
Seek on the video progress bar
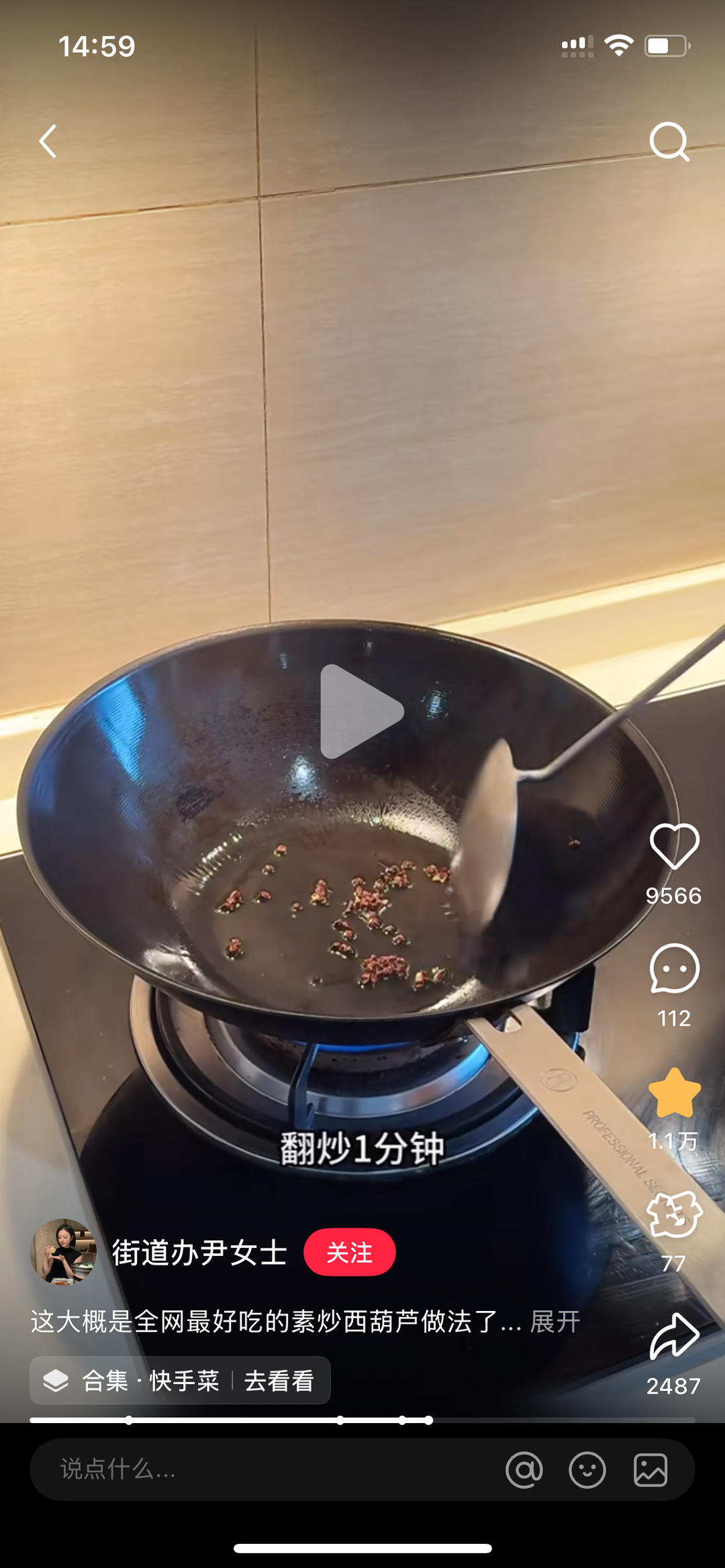(x=362, y=1420)
